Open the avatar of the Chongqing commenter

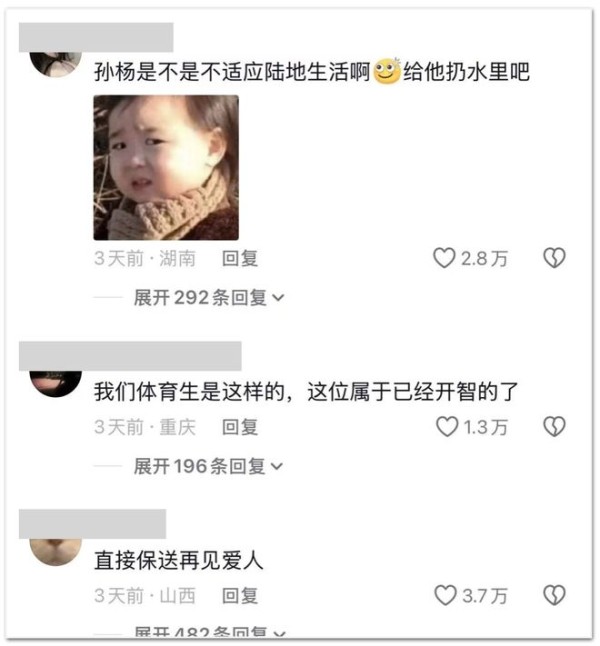click(x=56, y=383)
